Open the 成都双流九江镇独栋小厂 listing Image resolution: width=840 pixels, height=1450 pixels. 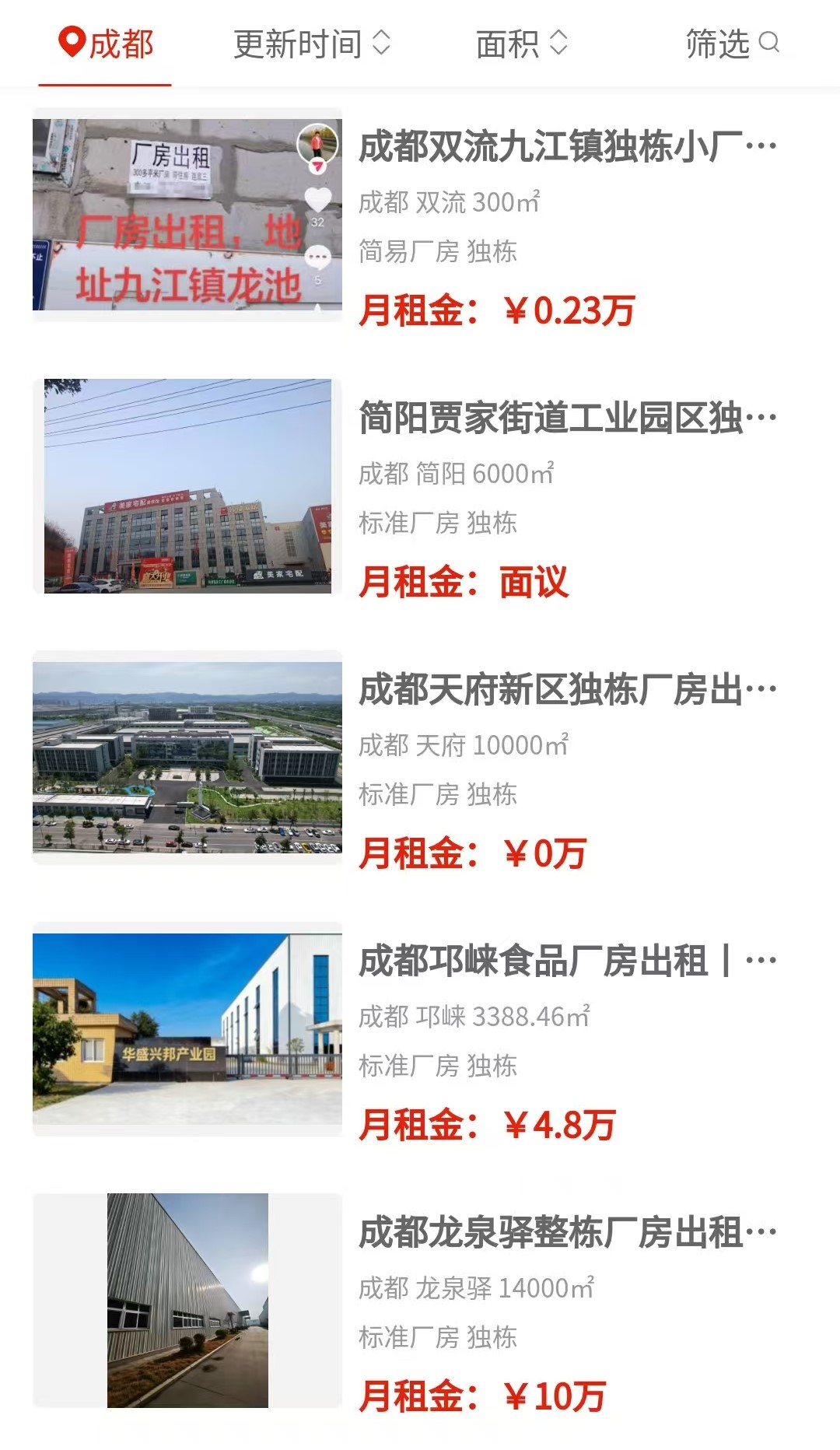tap(566, 147)
